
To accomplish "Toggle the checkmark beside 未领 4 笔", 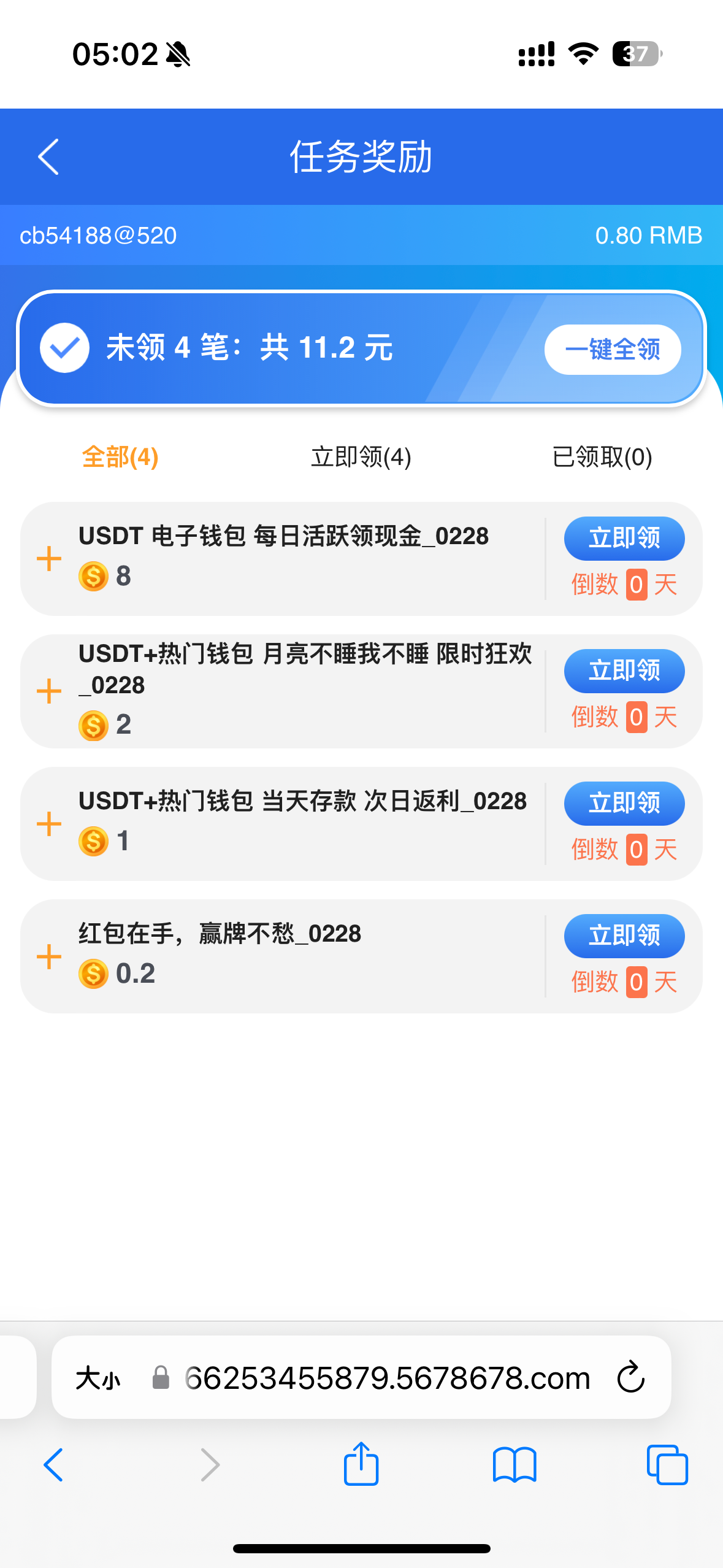I will 64,348.
